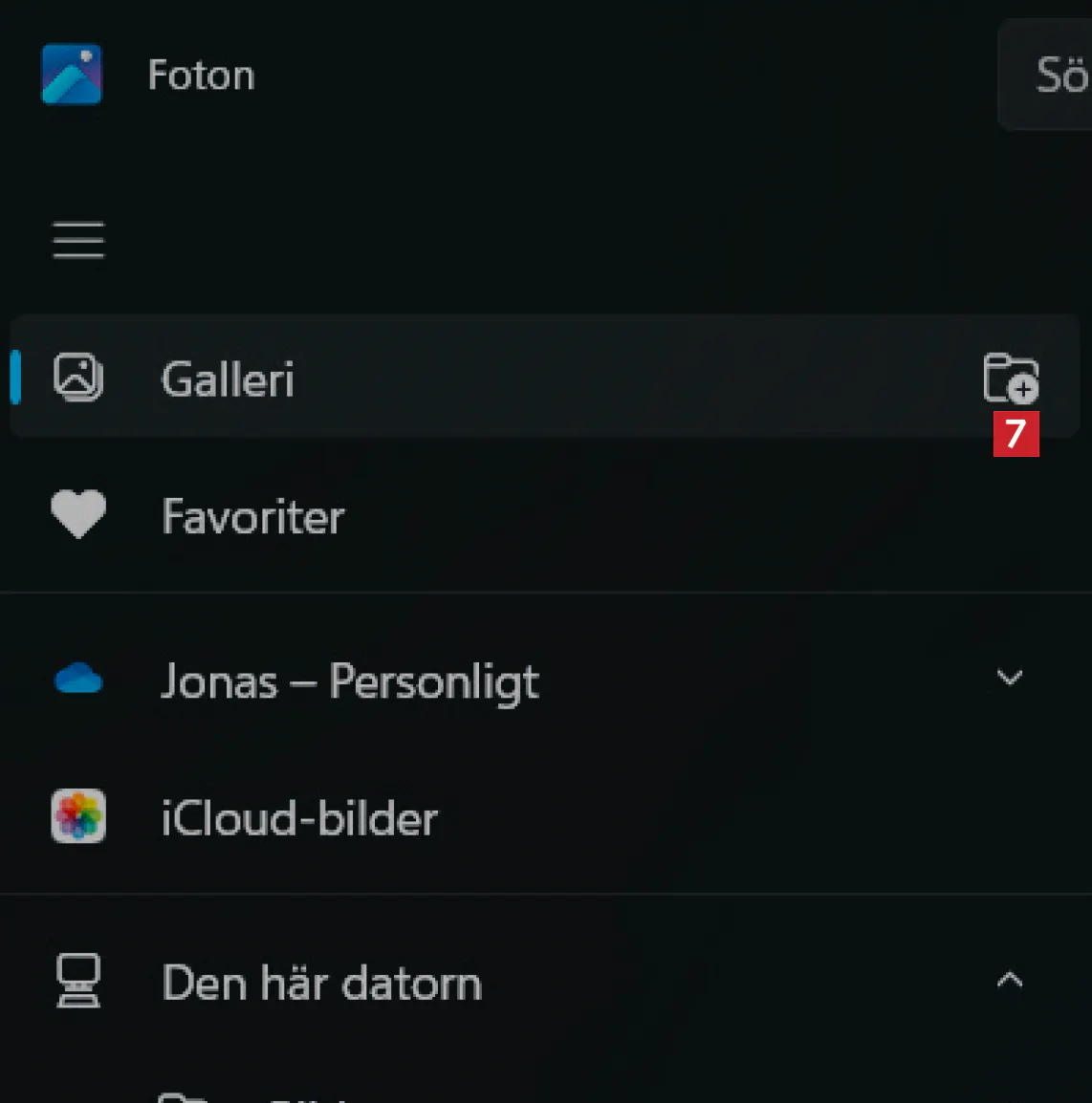Open Favoriter
Image resolution: width=1092 pixels, height=1103 pixels.
click(x=252, y=517)
